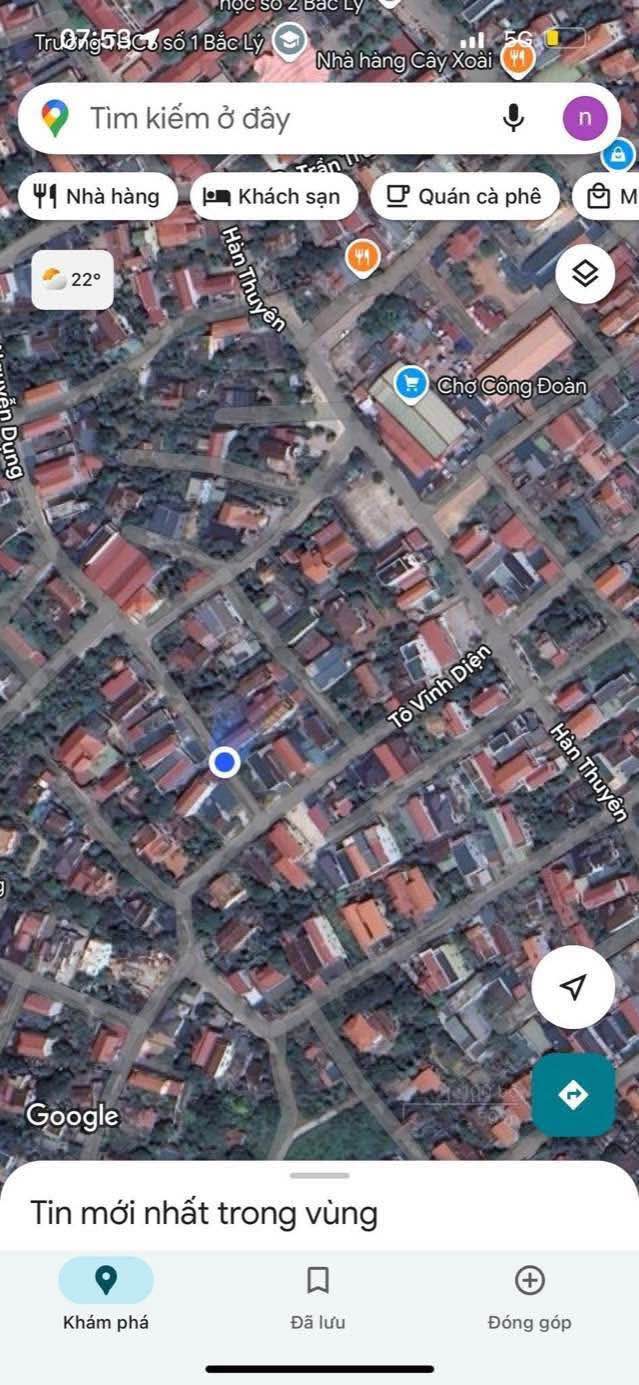639x1385 pixels.
Task: Switch to the Đóng góp tab
Action: 529,1295
